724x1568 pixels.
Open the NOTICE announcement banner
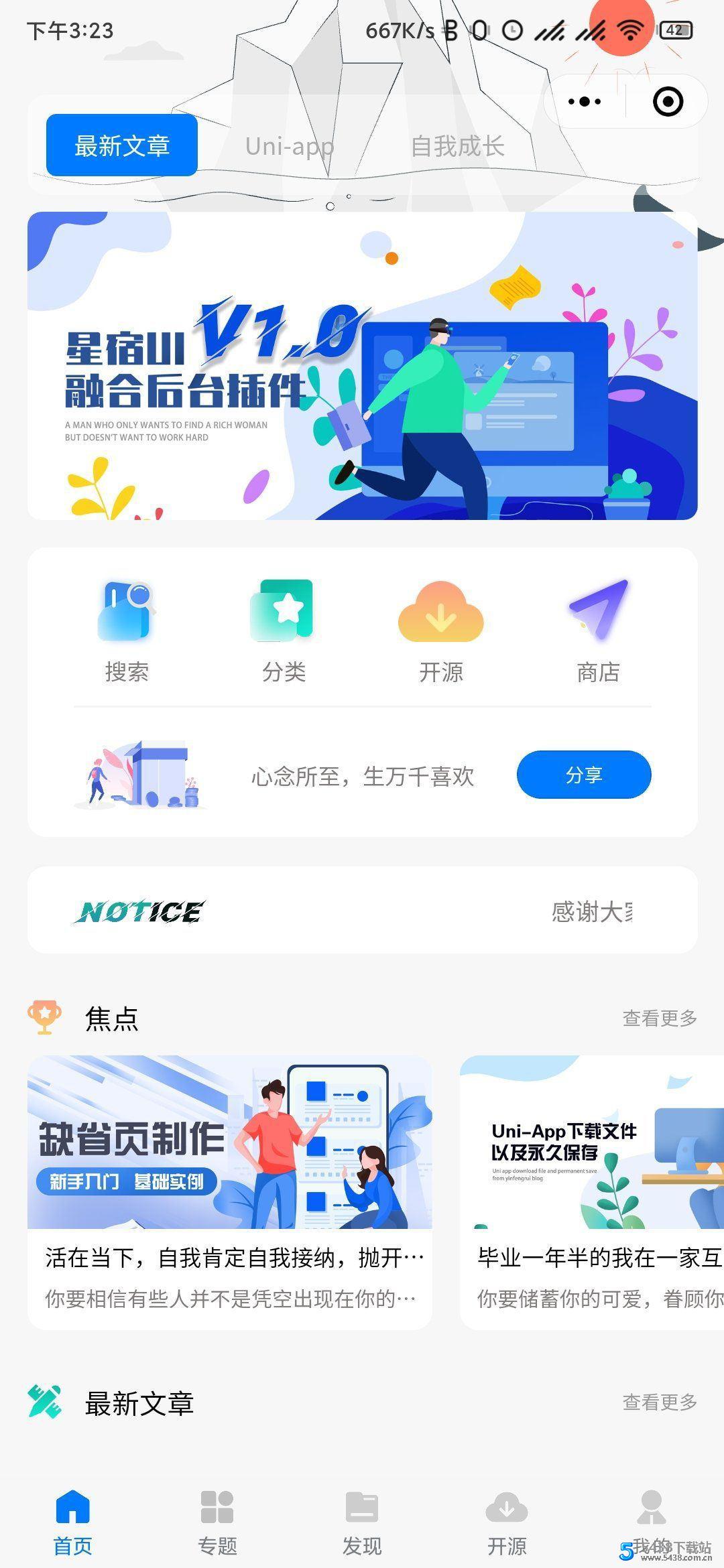coord(362,909)
